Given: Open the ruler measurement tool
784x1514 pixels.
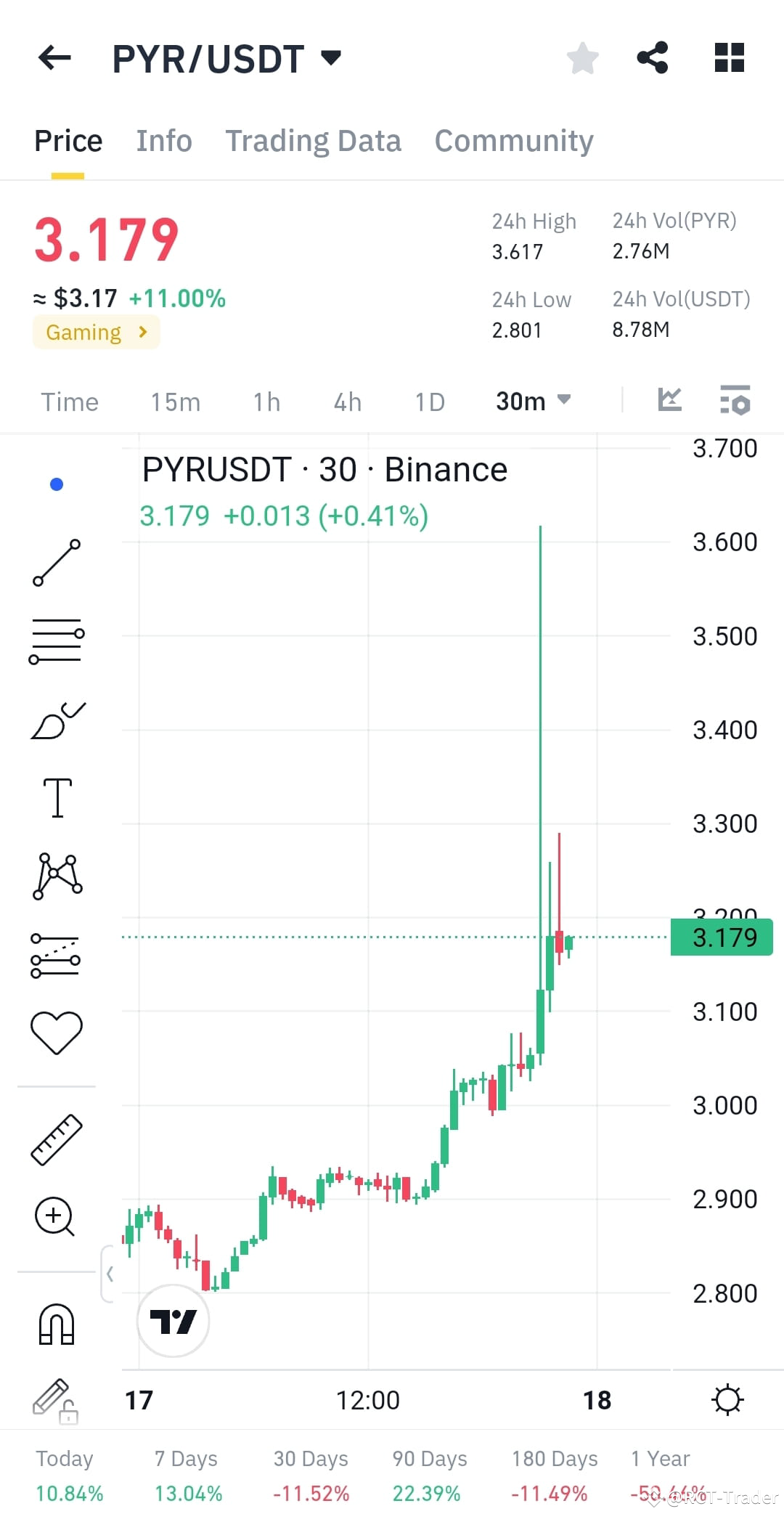Looking at the screenshot, I should pyautogui.click(x=57, y=1140).
